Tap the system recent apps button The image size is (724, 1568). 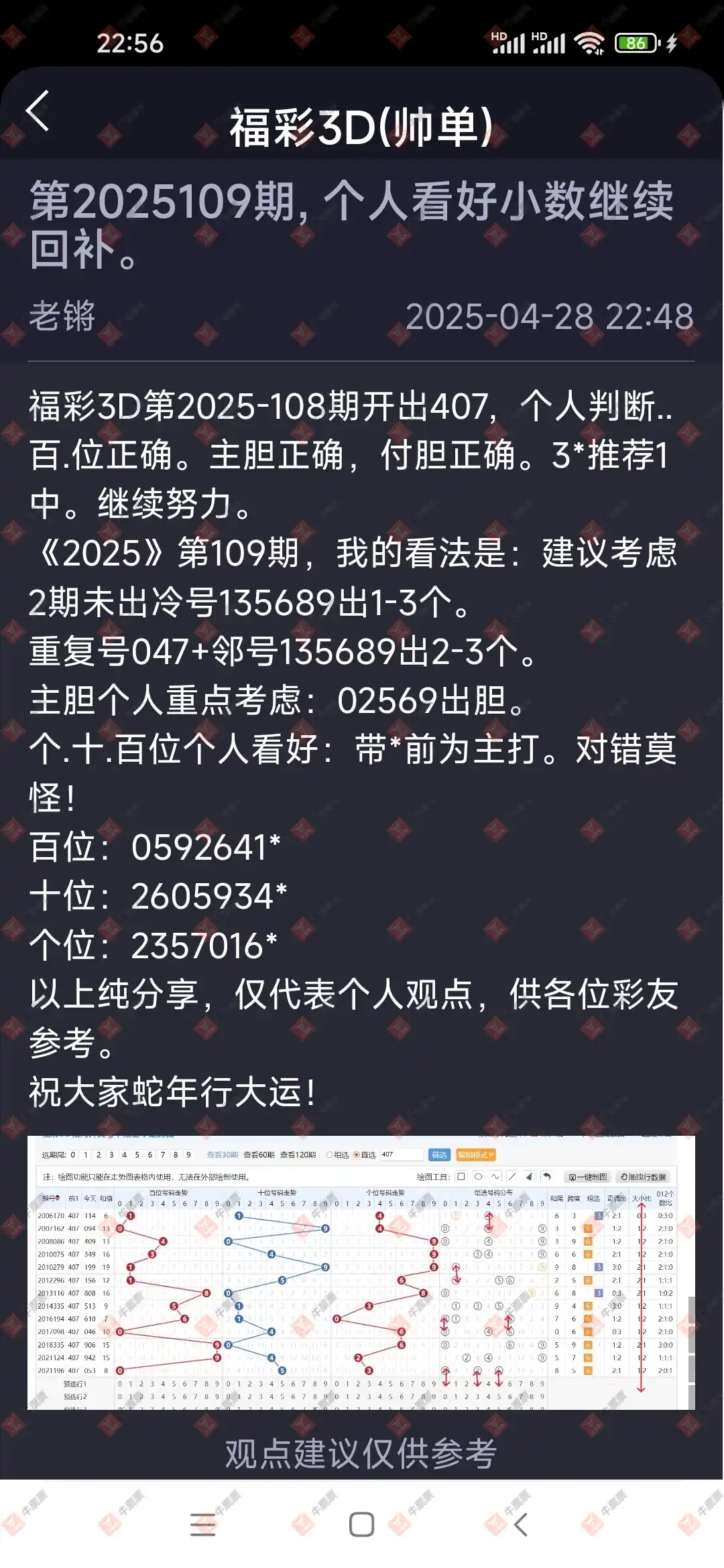coord(202,1524)
